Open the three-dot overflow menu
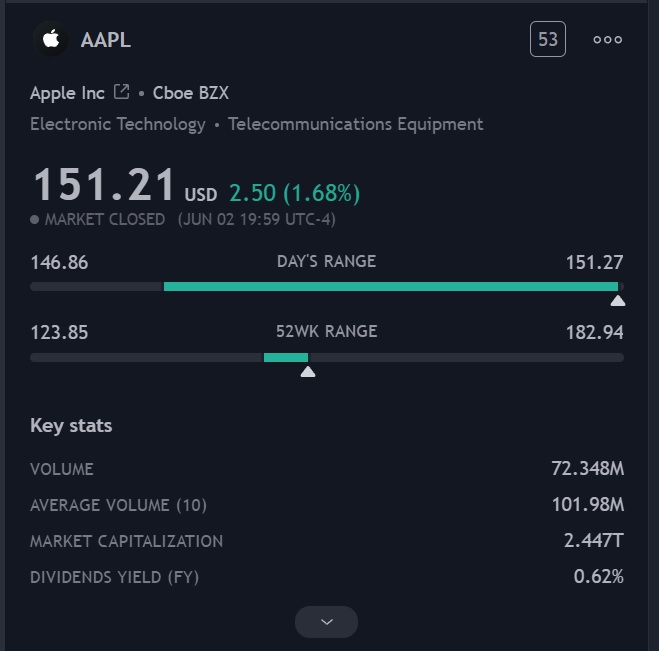This screenshot has height=651, width=659. [x=607, y=40]
